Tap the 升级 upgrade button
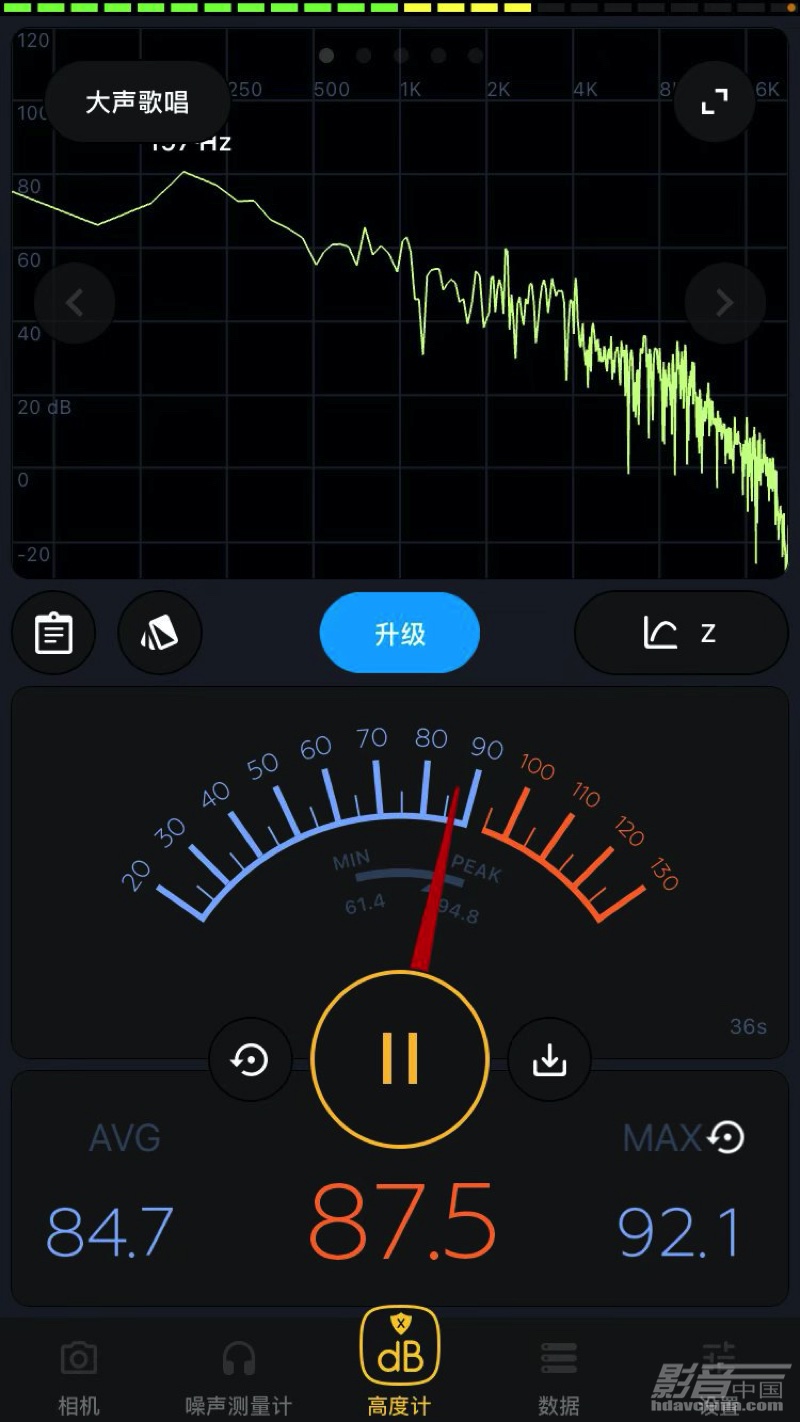Screen dimensions: 800x1422 point(400,633)
